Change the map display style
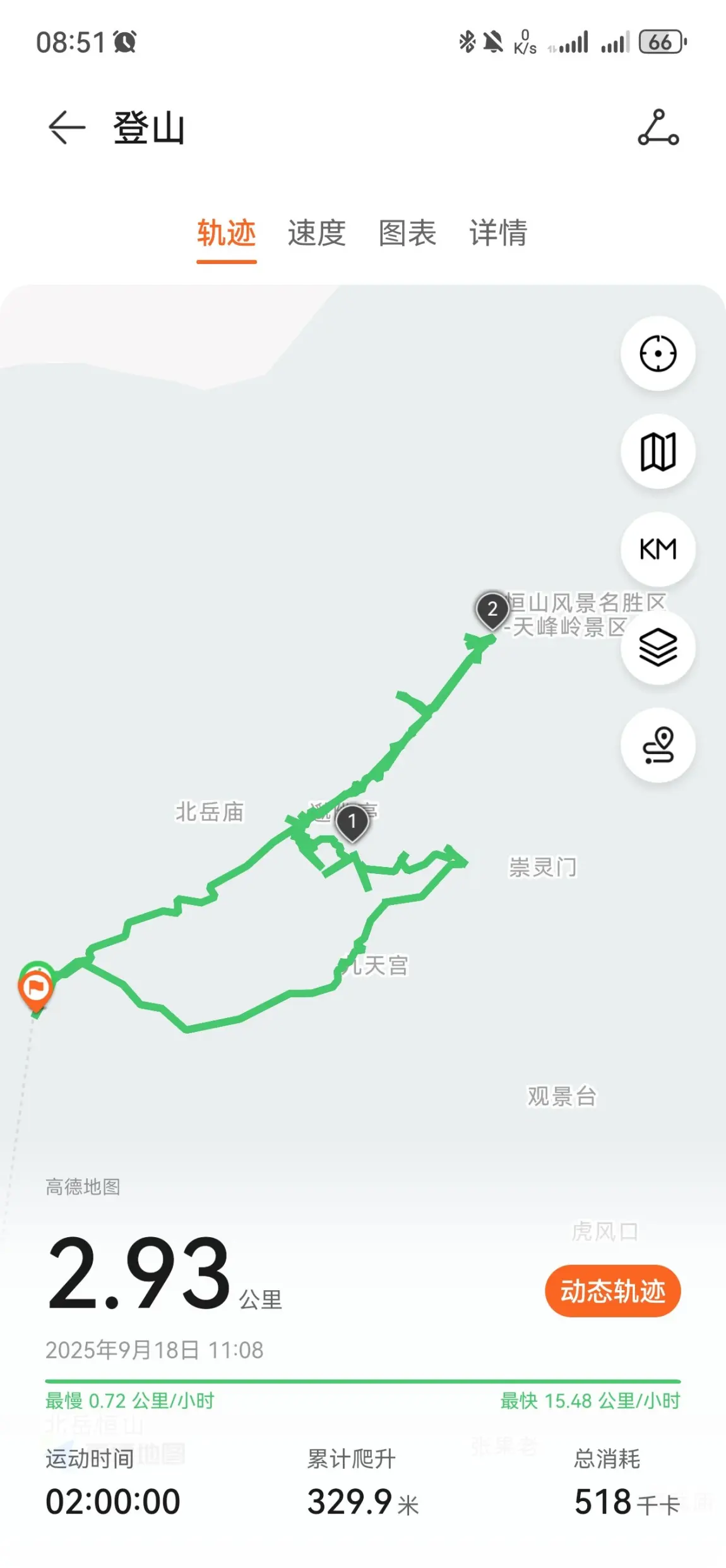Image resolution: width=726 pixels, height=1568 pixels. [x=658, y=451]
